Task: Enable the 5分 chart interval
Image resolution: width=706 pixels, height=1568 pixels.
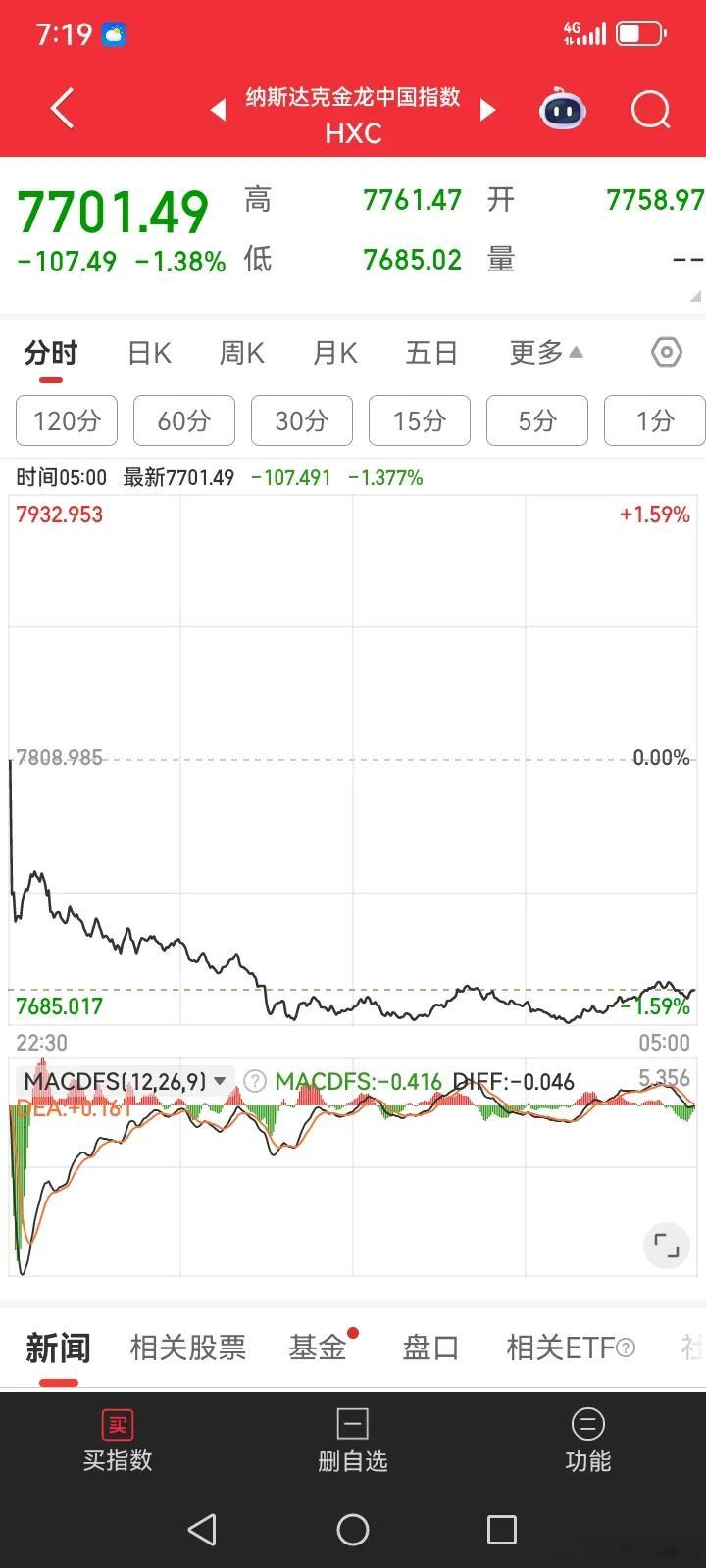Action: click(536, 420)
